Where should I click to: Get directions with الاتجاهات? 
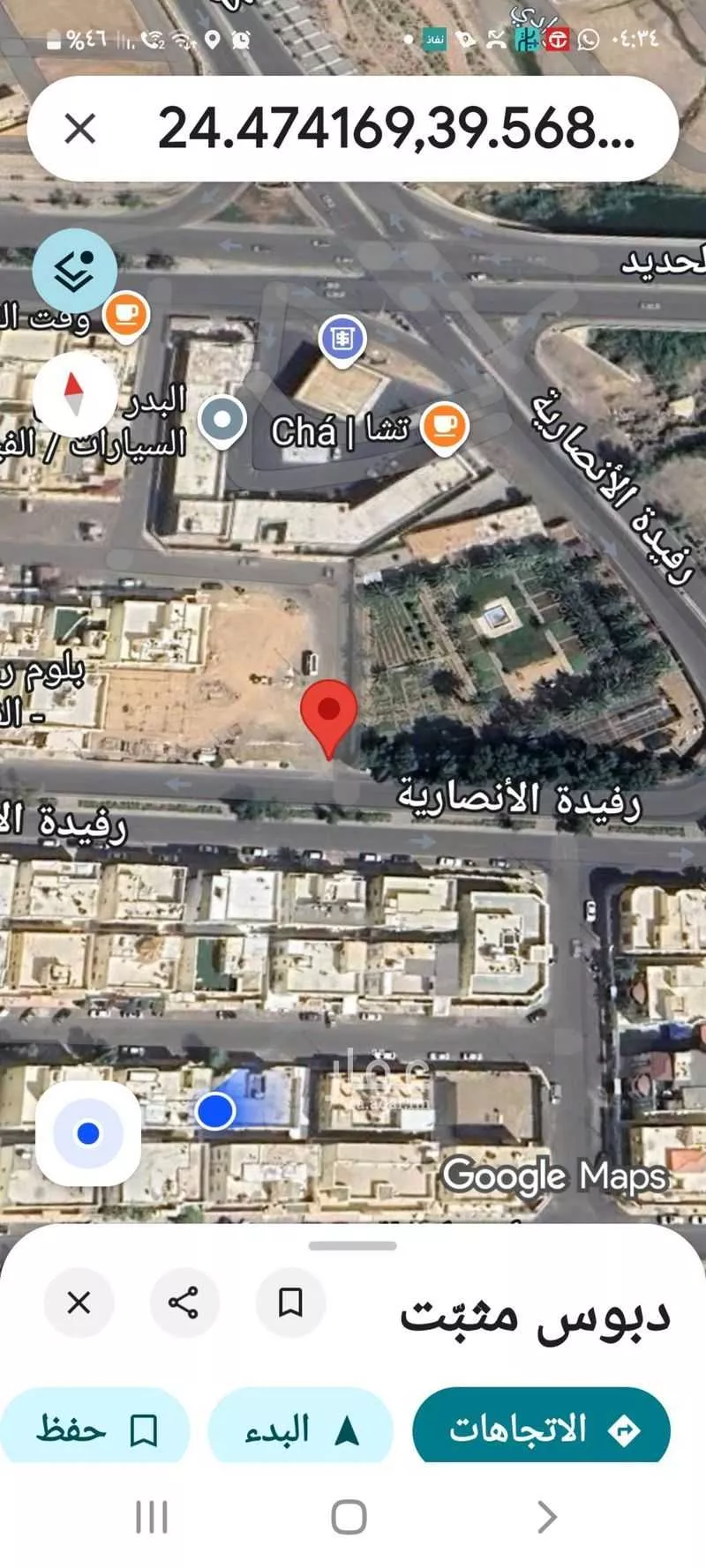pos(541,1429)
